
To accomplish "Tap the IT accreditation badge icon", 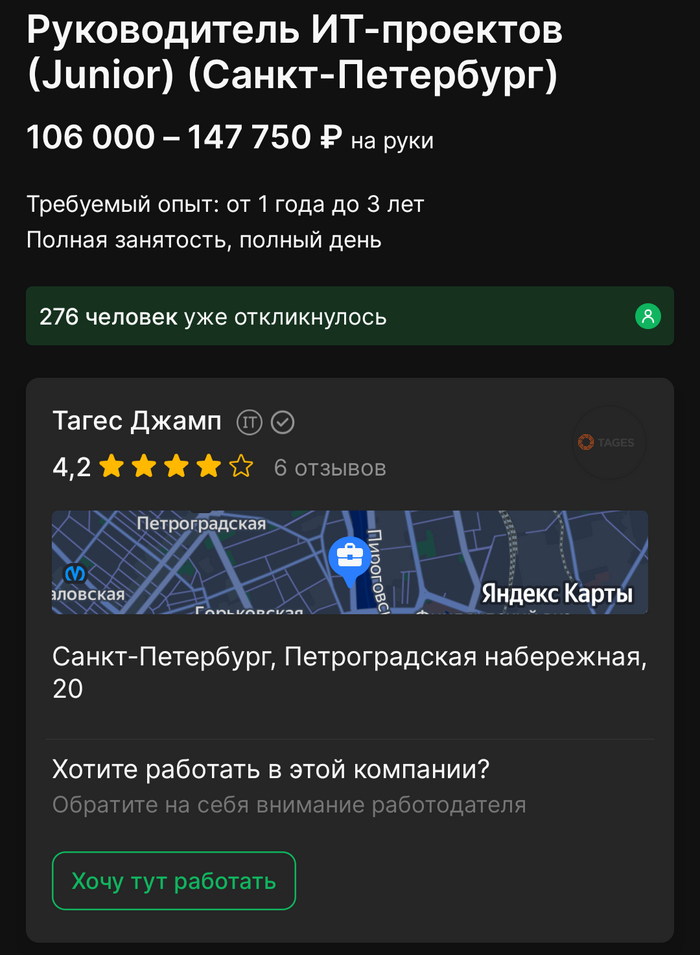I will pos(249,423).
